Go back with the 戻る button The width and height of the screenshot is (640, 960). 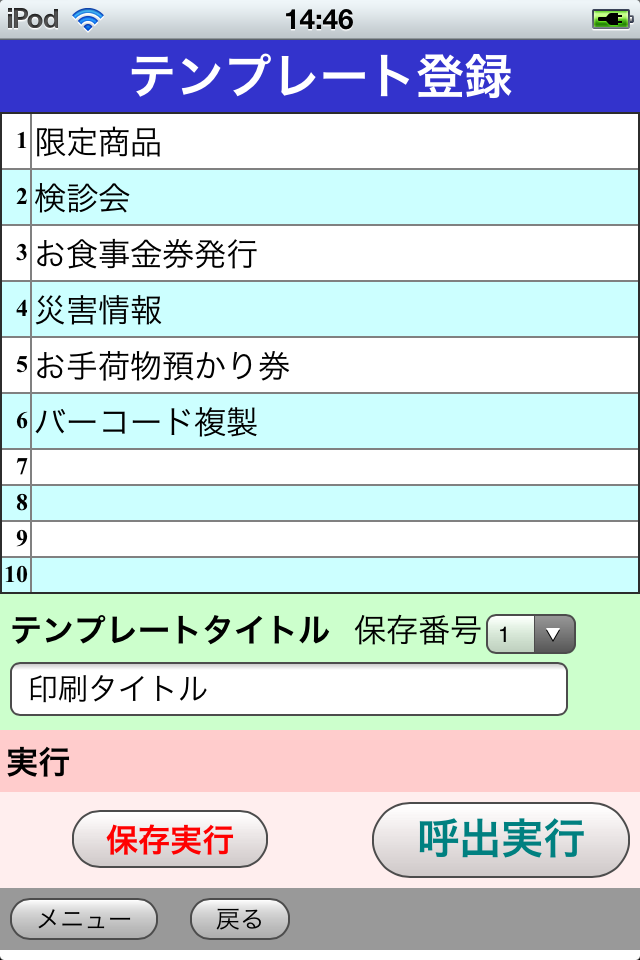(240, 919)
